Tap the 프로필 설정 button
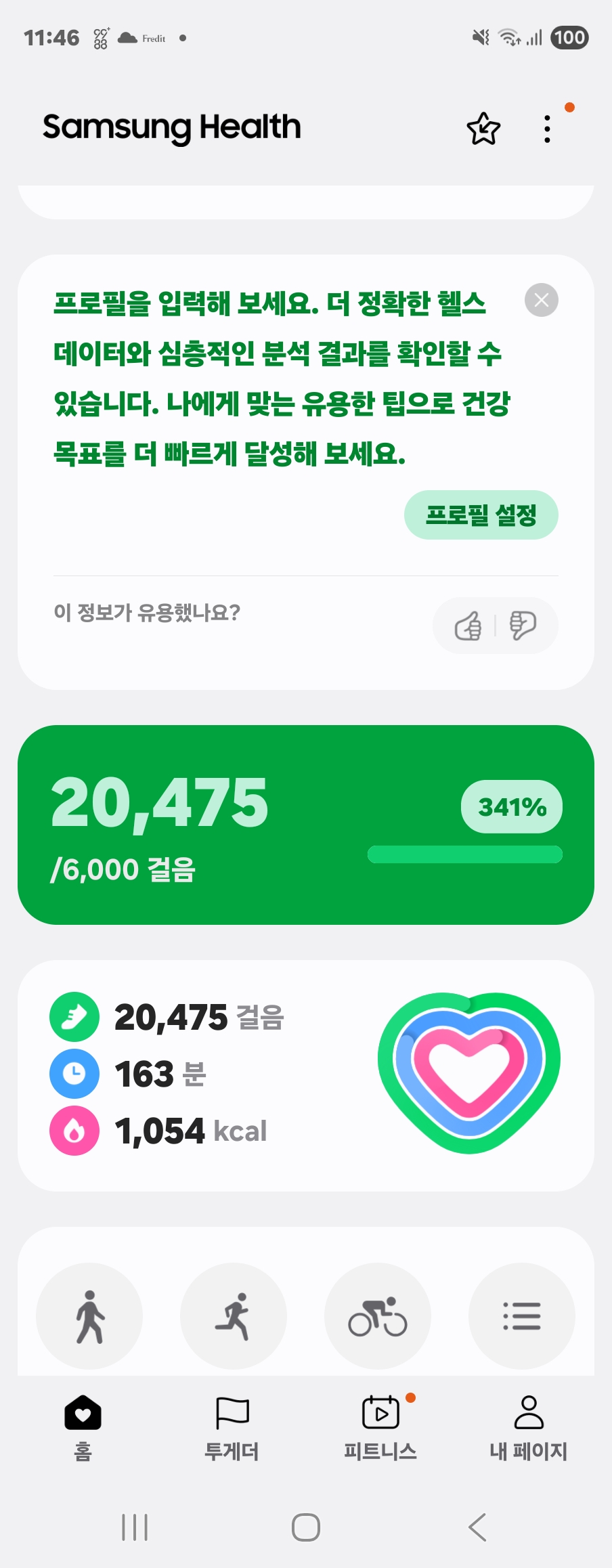Viewport: 612px width, 1568px height. coord(481,515)
